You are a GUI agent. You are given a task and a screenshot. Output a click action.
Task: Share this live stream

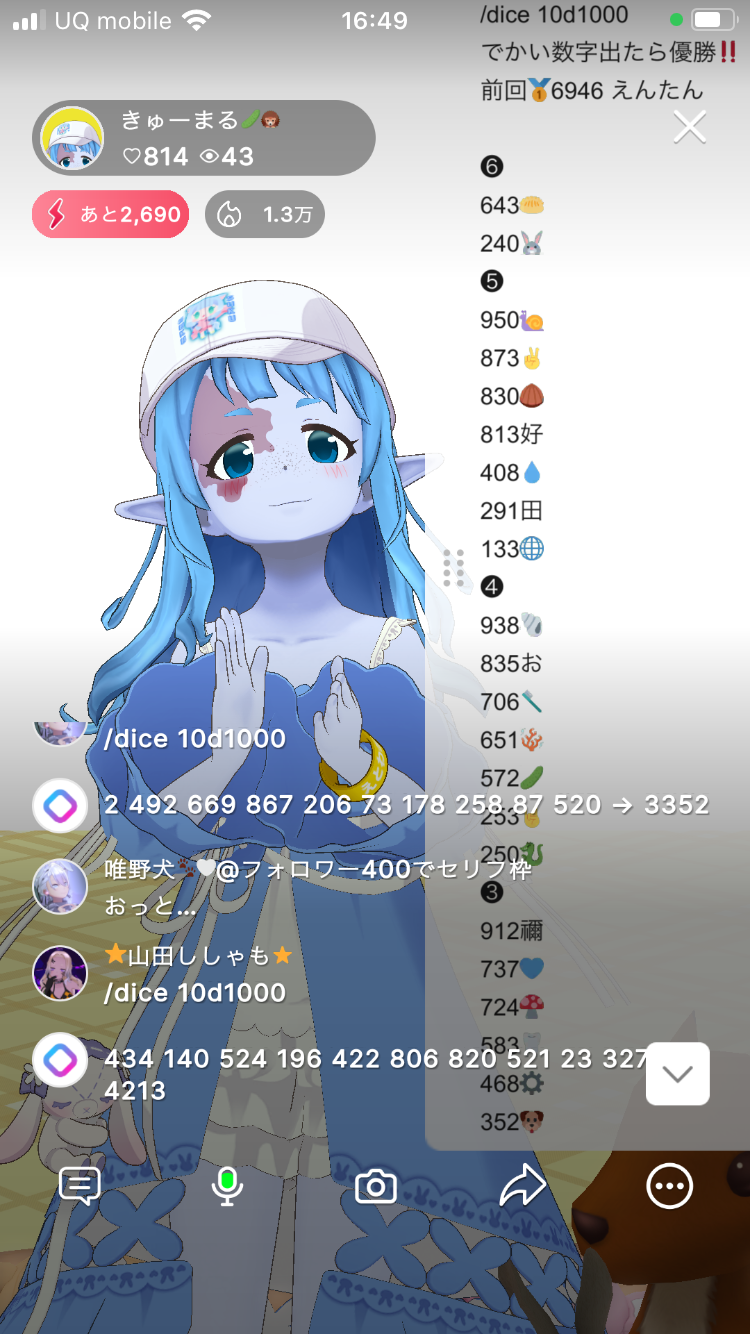pos(523,1186)
